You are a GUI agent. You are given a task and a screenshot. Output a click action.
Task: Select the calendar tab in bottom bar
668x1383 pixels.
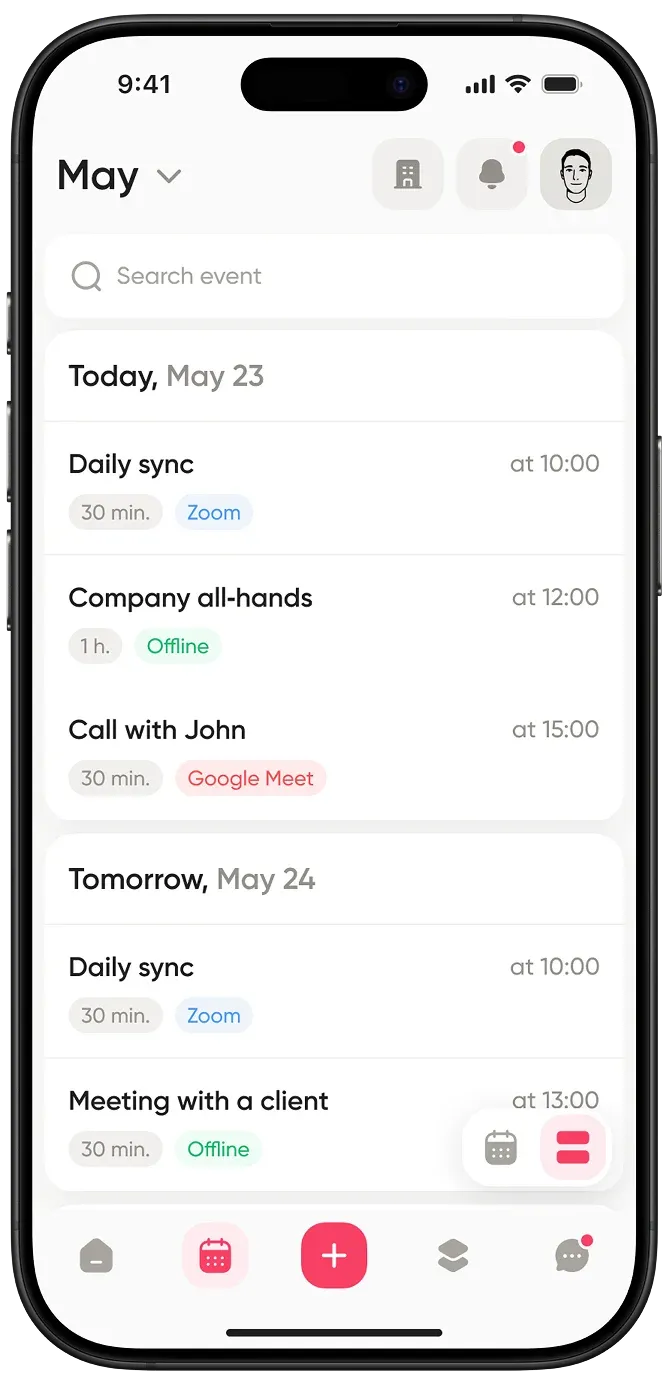click(215, 1256)
